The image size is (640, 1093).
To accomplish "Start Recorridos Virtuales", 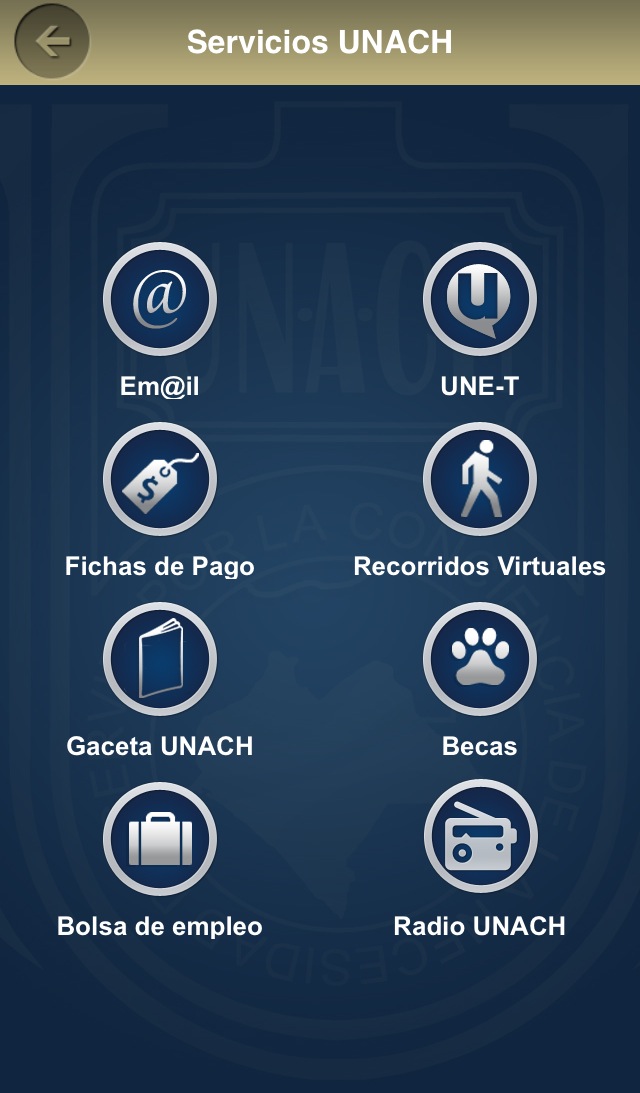I will [480, 480].
